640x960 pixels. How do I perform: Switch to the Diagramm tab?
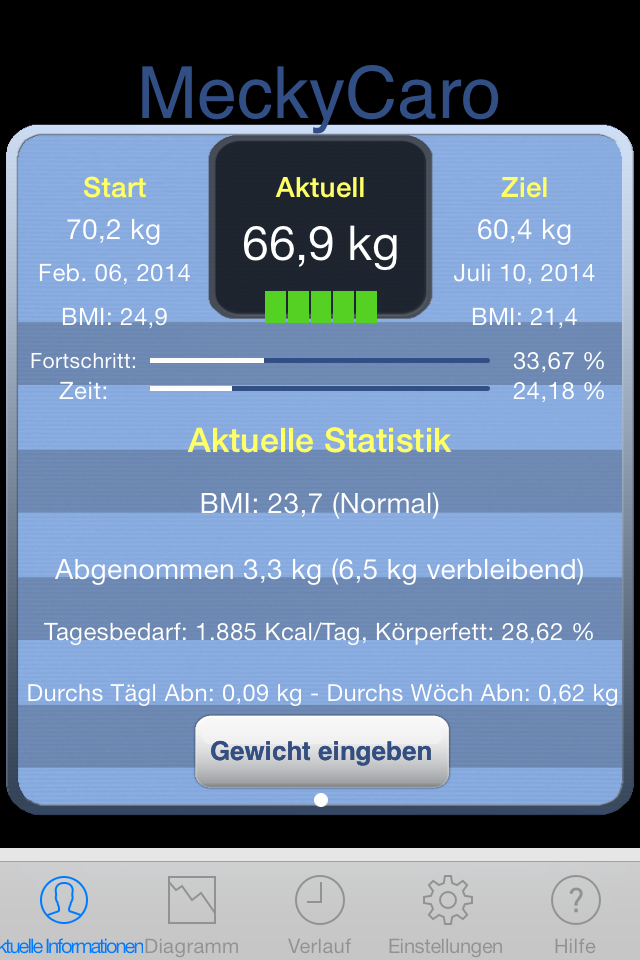192,914
